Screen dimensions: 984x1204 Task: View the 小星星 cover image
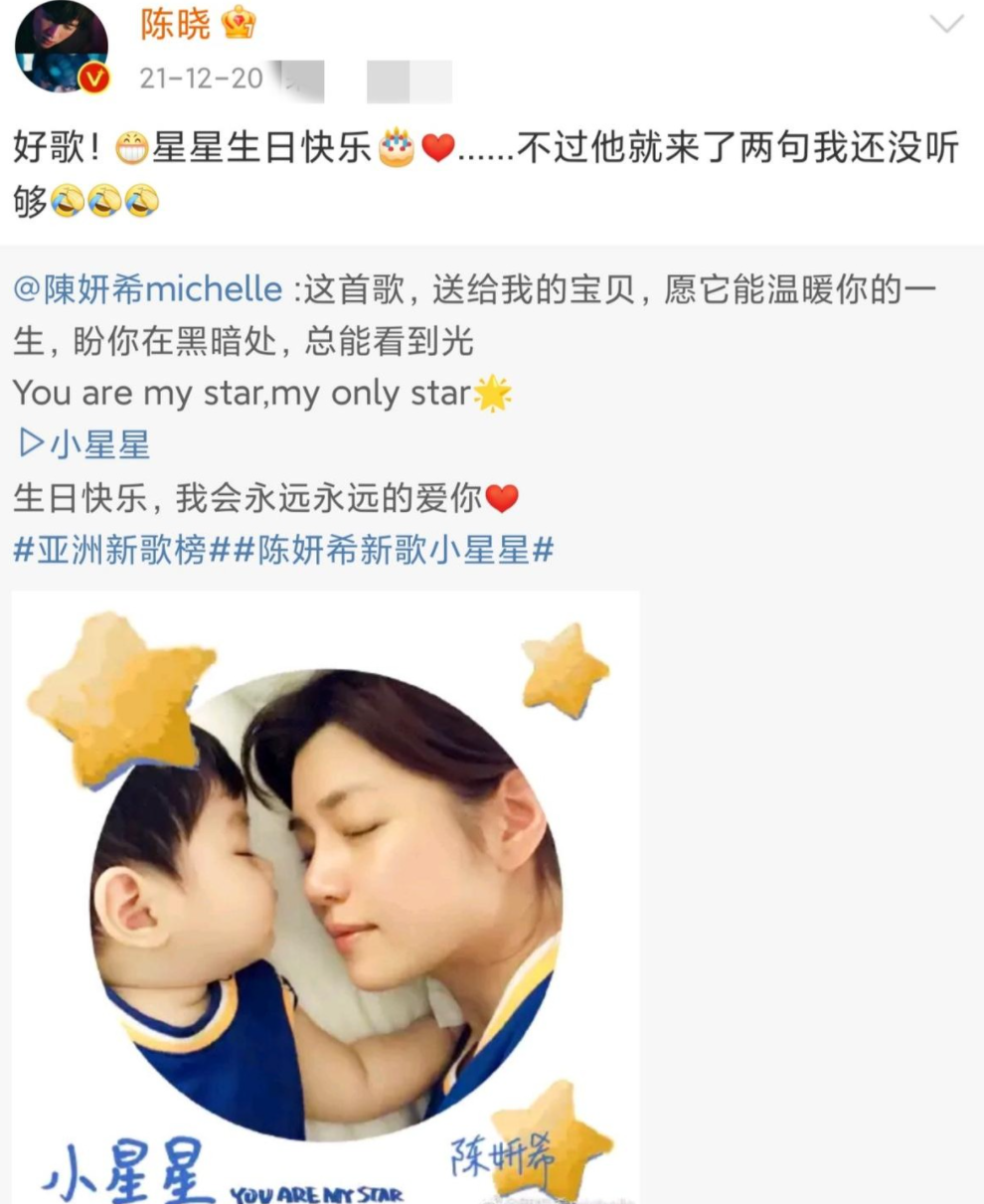tap(325, 895)
